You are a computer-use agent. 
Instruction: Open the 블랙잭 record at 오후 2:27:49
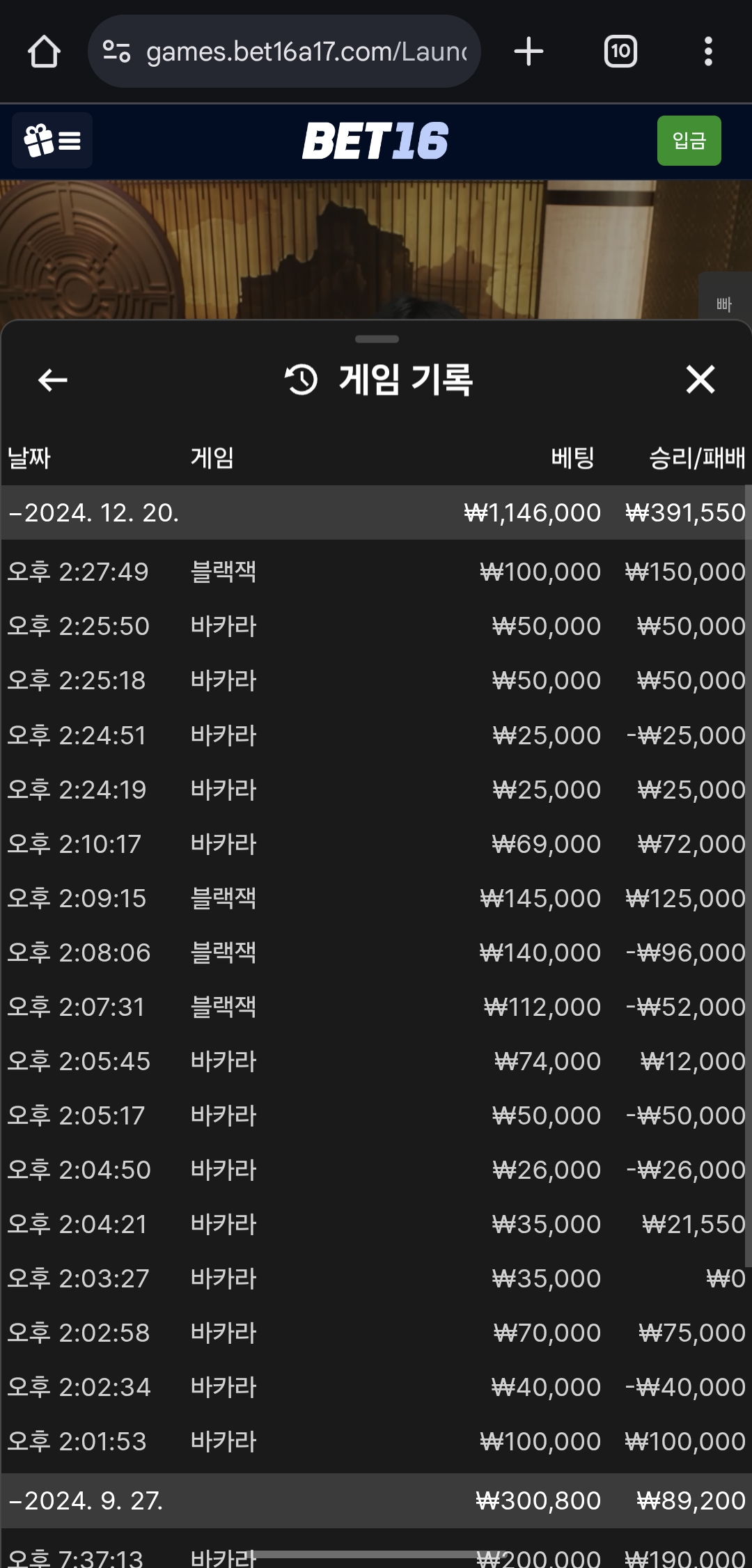[373, 572]
